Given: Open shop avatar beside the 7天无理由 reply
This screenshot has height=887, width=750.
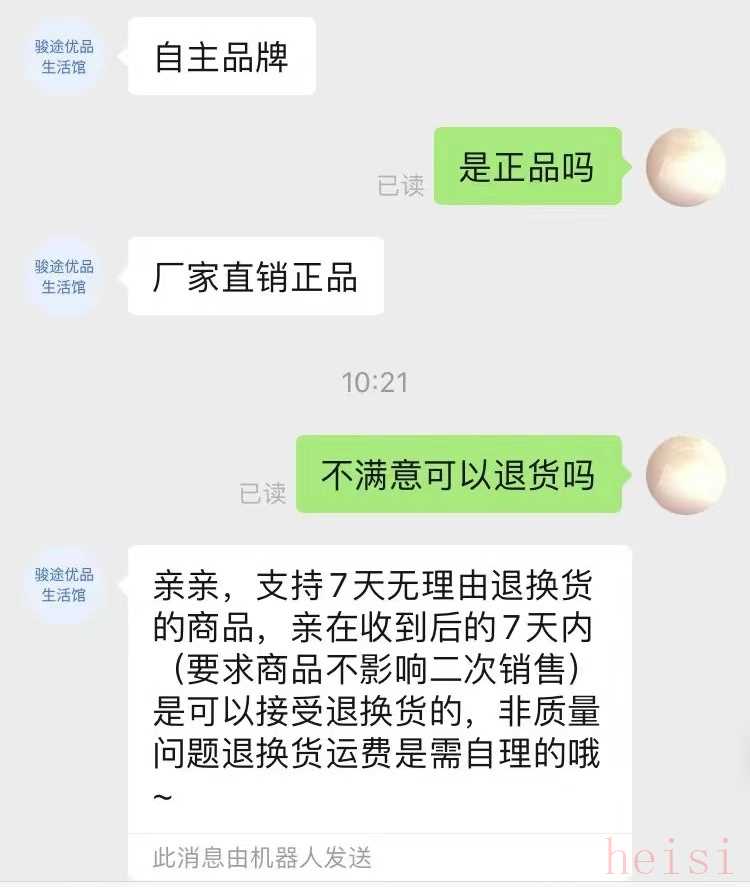Looking at the screenshot, I should click(x=64, y=584).
